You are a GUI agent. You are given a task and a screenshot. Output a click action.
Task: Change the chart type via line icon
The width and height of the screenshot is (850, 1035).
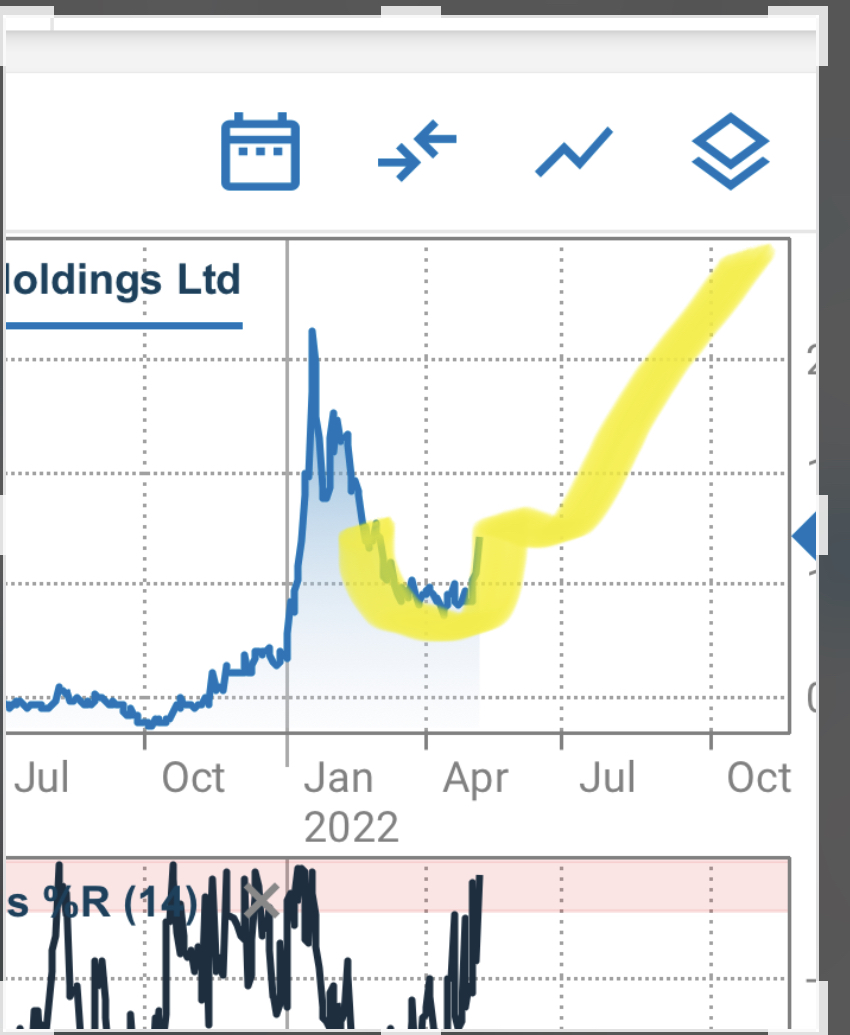pyautogui.click(x=574, y=152)
